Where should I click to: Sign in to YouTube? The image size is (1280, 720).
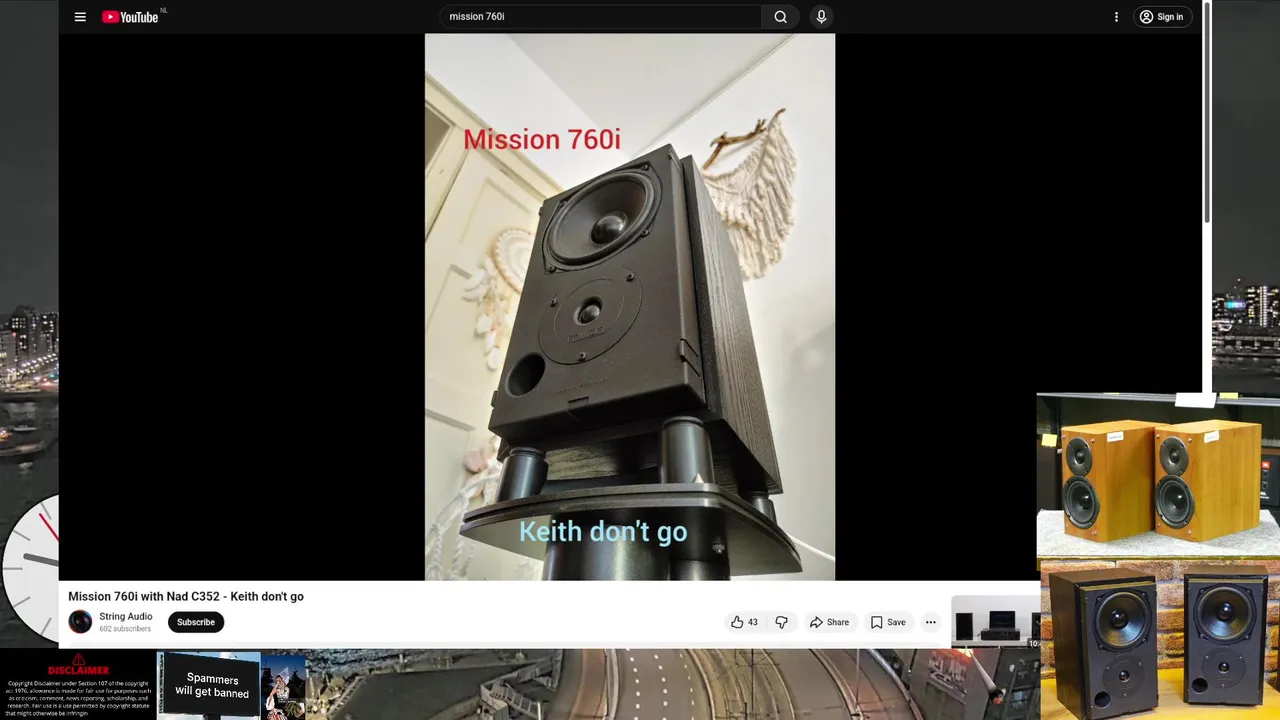point(1162,17)
